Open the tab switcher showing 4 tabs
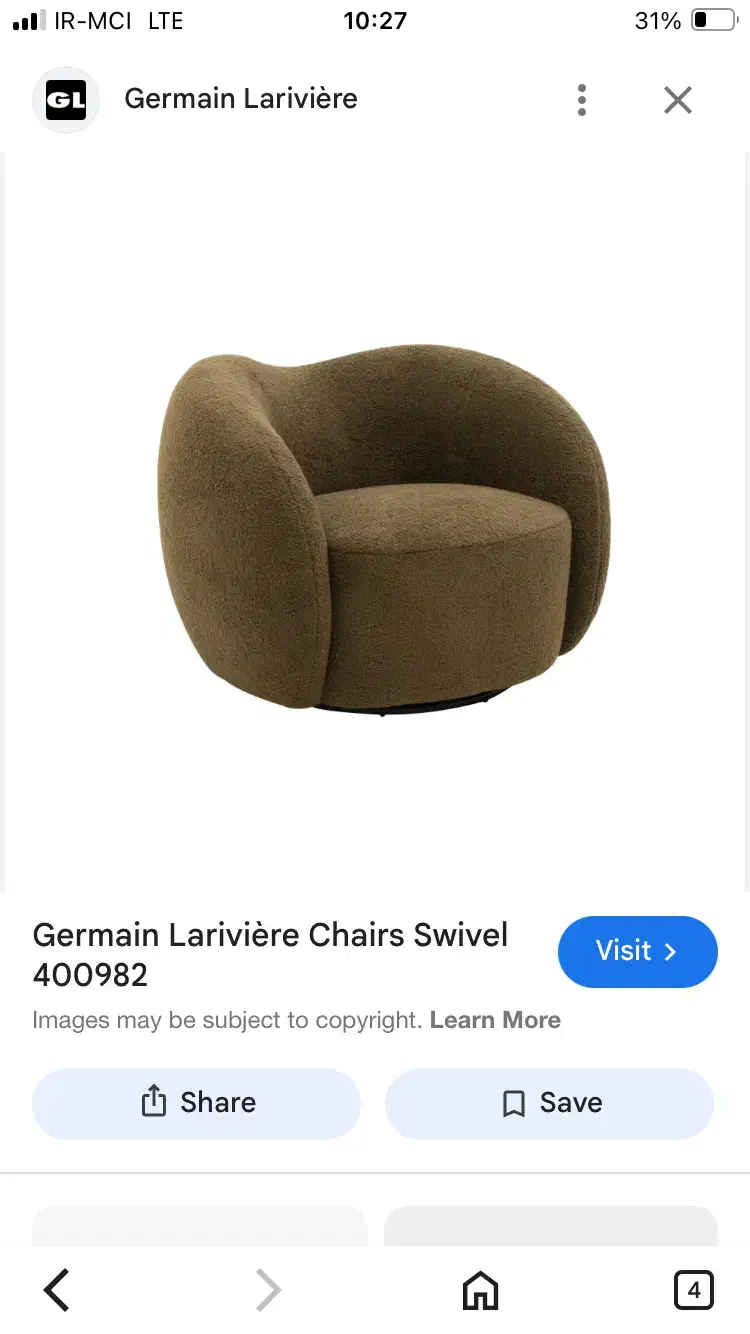The width and height of the screenshot is (750, 1334). click(x=694, y=1290)
